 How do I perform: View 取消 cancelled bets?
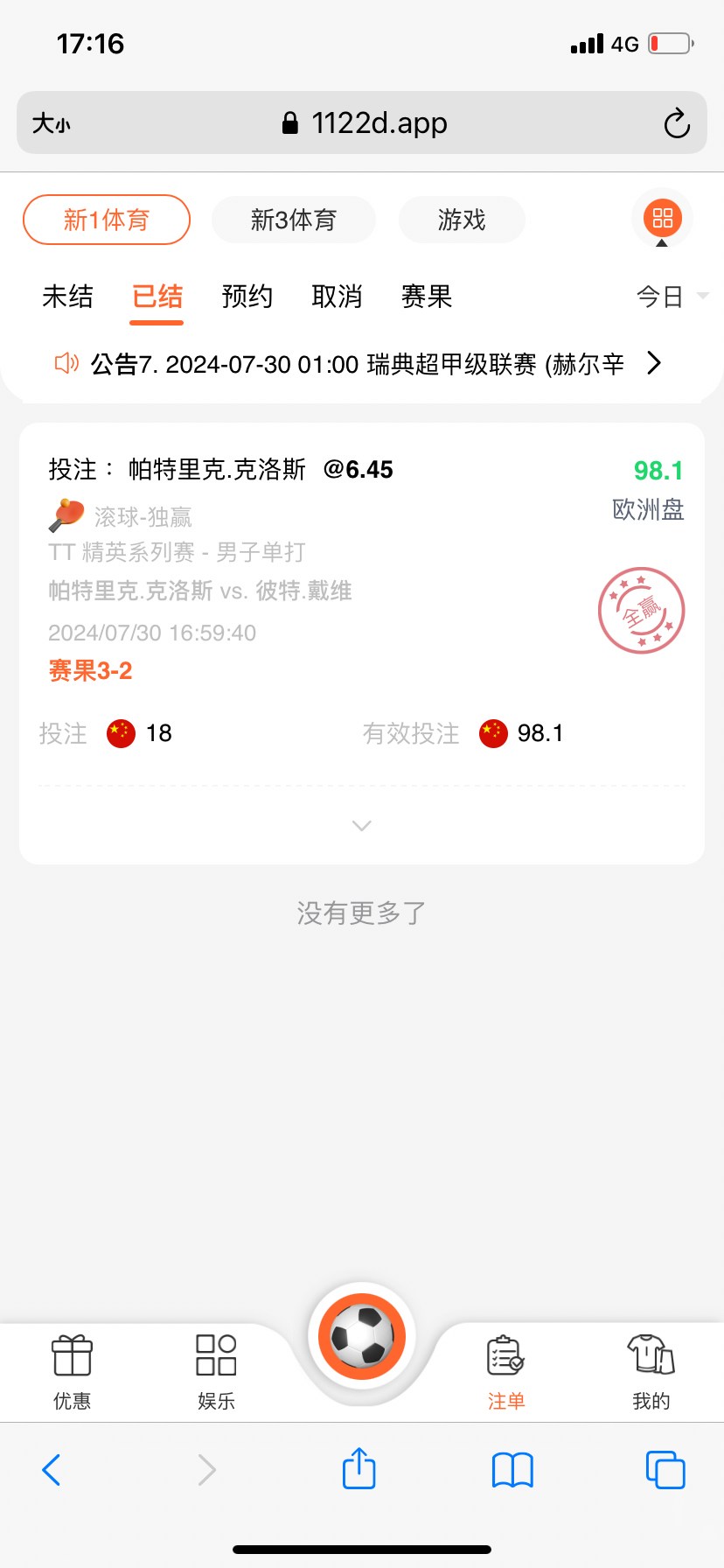(x=337, y=297)
